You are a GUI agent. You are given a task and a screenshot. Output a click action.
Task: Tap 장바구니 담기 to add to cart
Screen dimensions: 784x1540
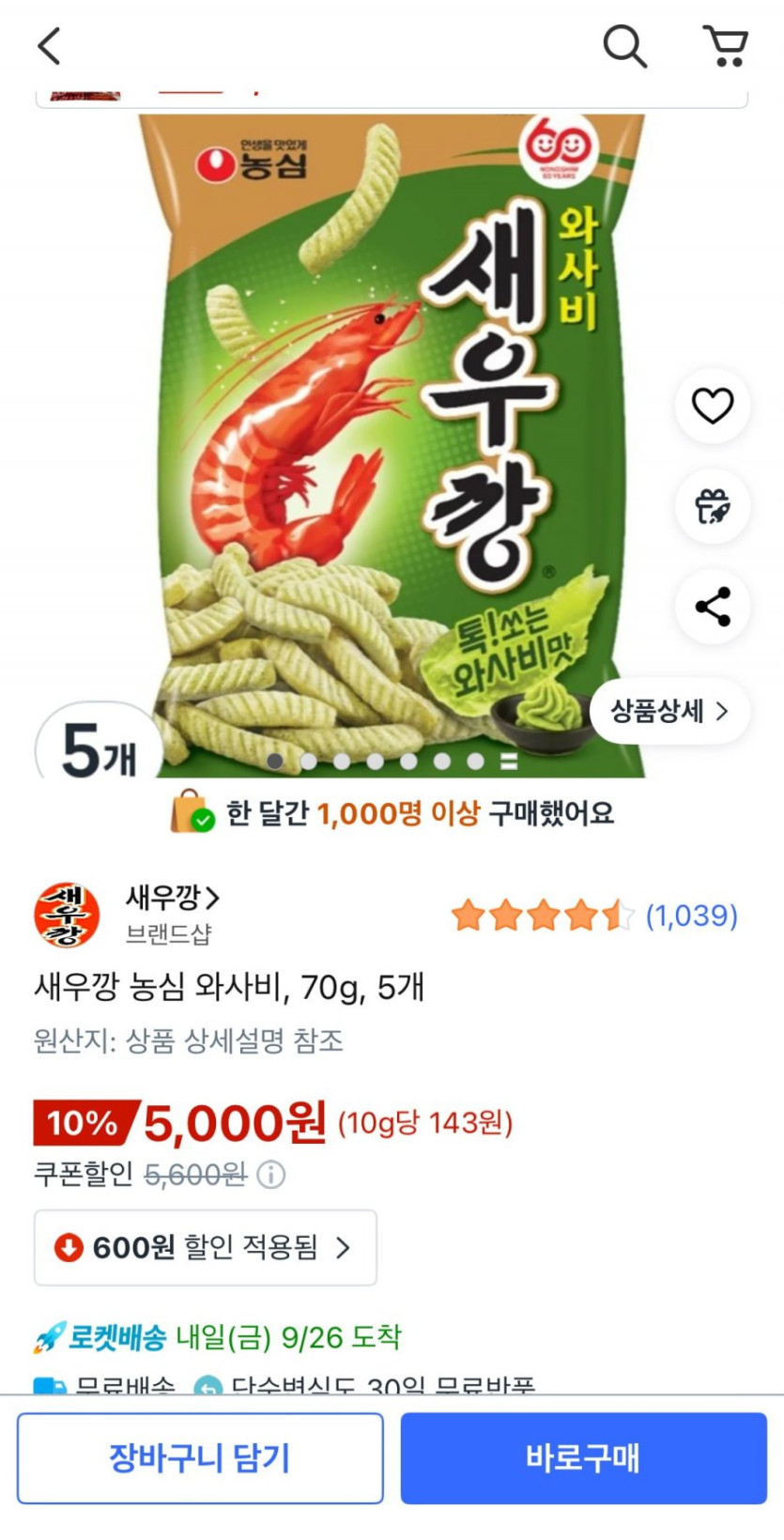click(201, 1457)
